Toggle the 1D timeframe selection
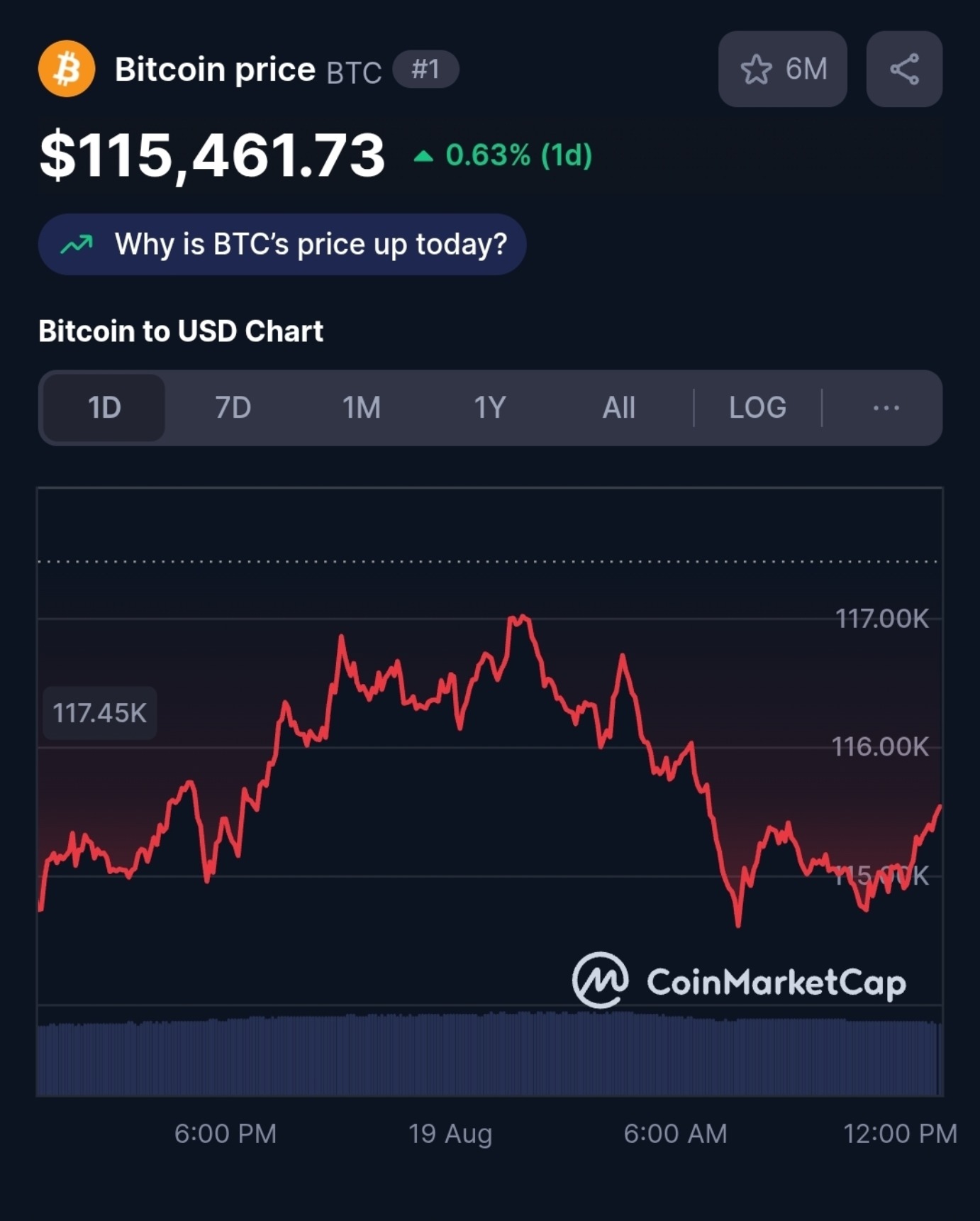 [x=102, y=407]
